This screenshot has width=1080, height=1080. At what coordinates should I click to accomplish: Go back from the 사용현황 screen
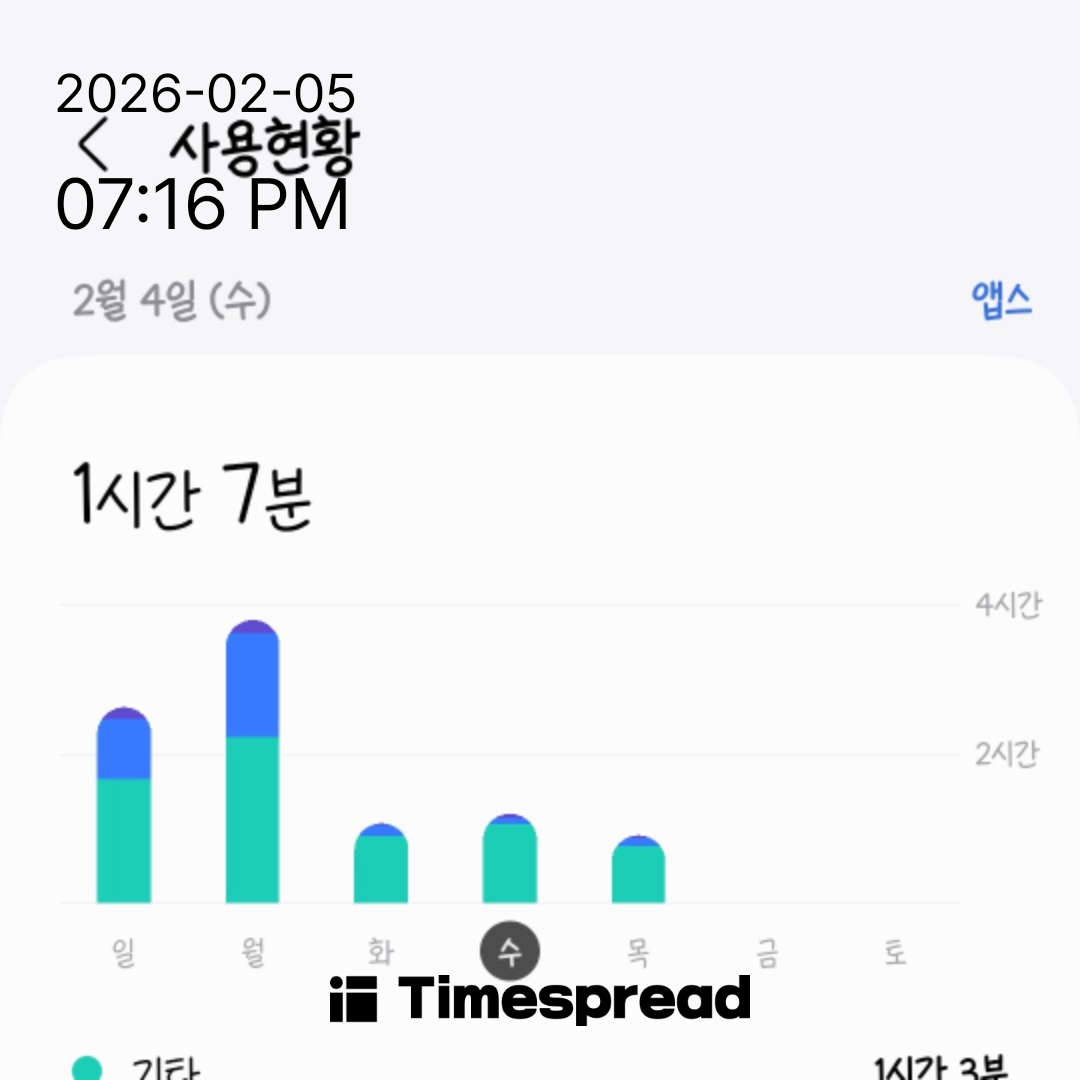pos(94,147)
